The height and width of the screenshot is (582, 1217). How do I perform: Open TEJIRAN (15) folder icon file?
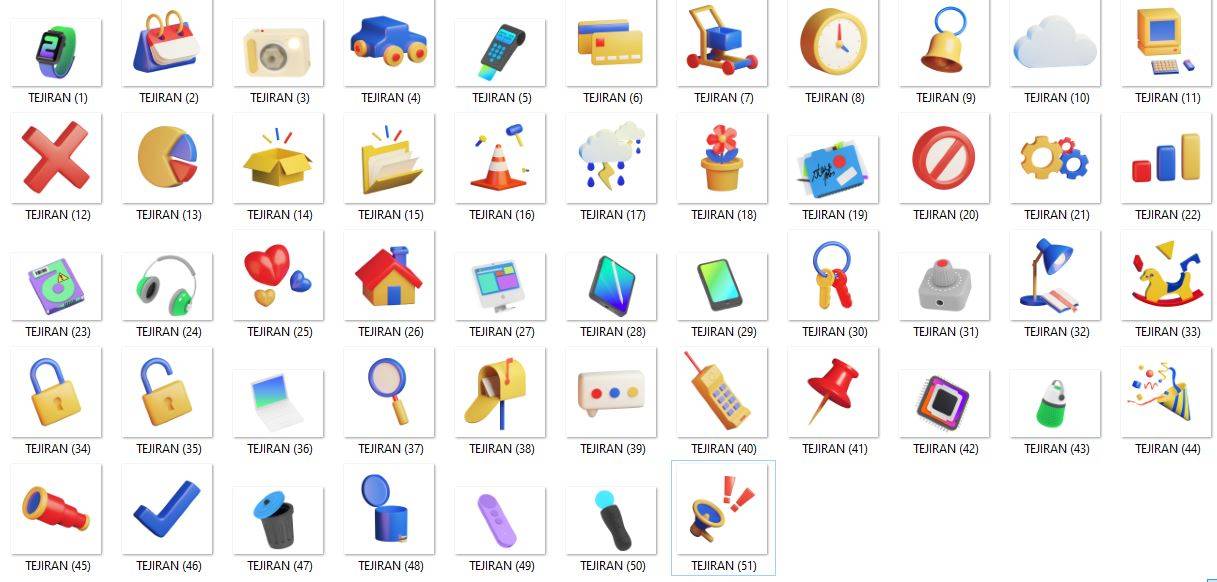point(389,160)
